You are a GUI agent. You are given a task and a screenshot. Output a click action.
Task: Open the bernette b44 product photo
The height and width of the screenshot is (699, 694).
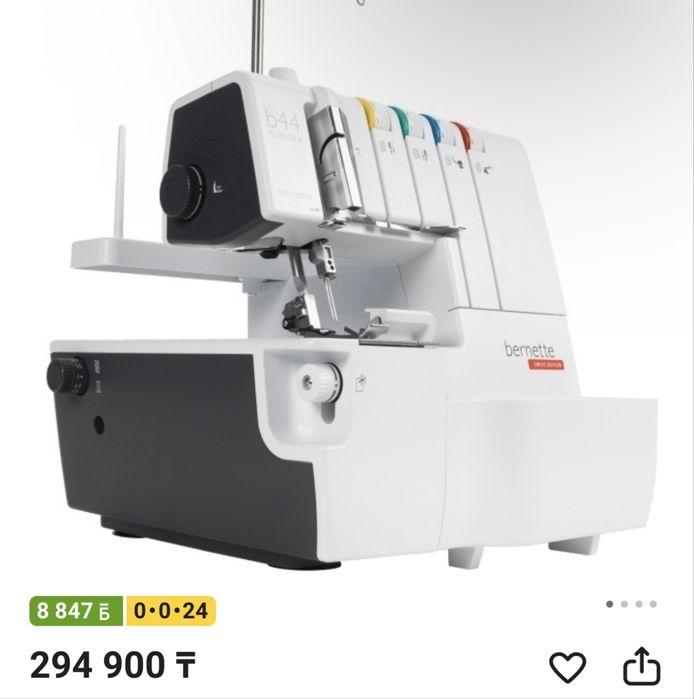pyautogui.click(x=347, y=300)
